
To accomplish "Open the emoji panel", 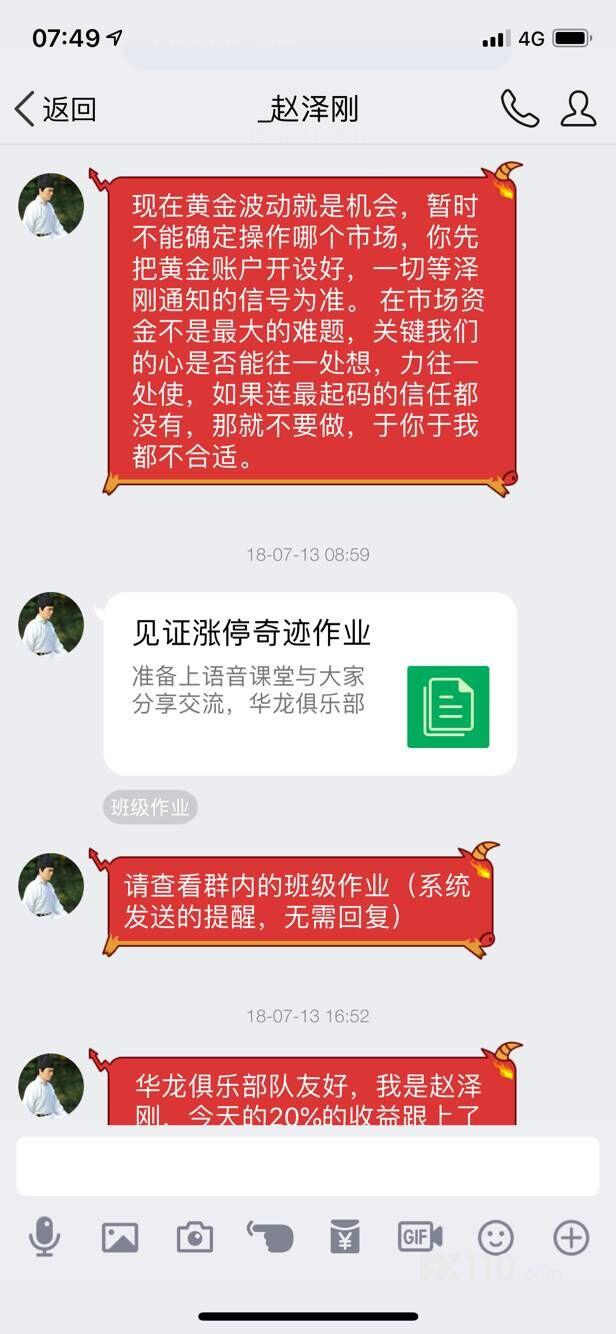I will [x=495, y=1238].
